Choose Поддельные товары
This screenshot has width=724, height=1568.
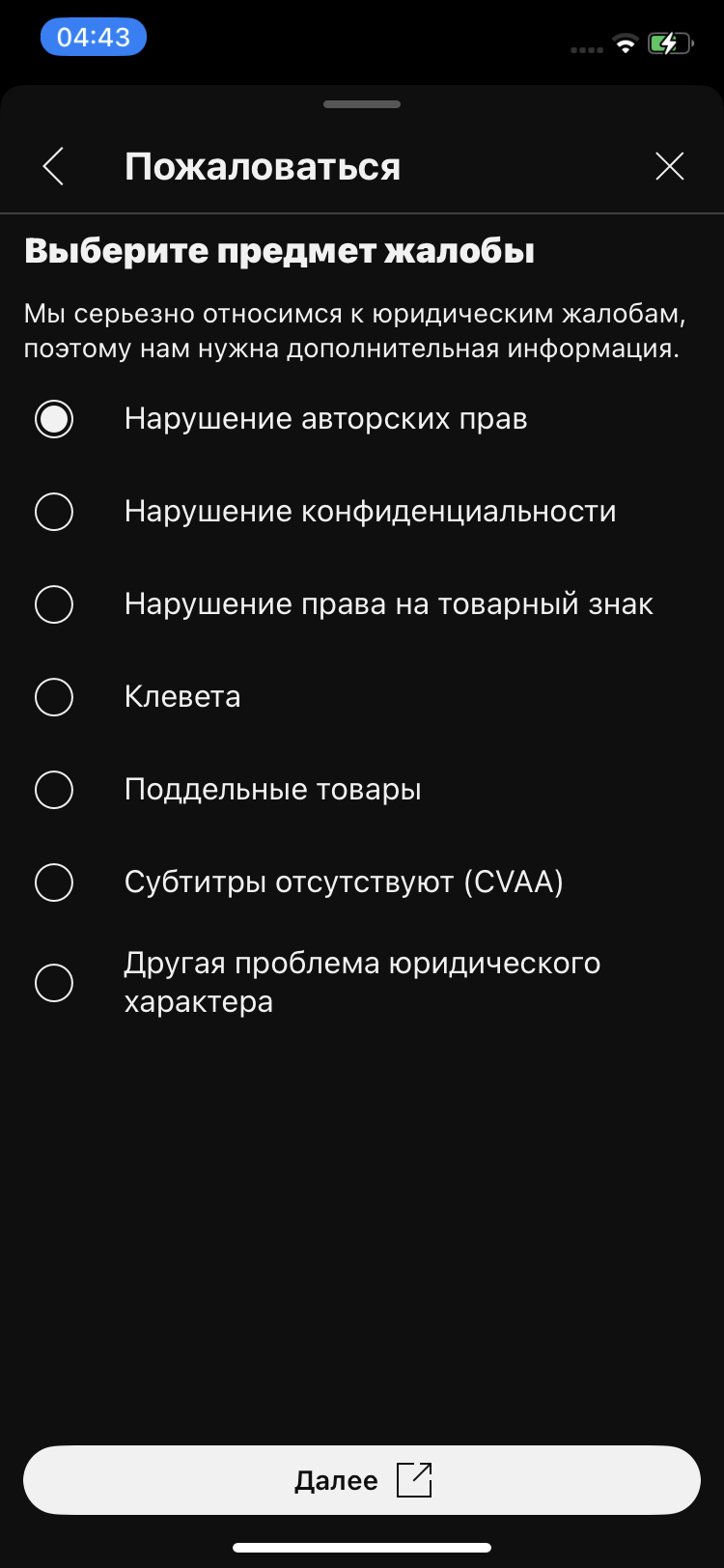pyautogui.click(x=362, y=790)
